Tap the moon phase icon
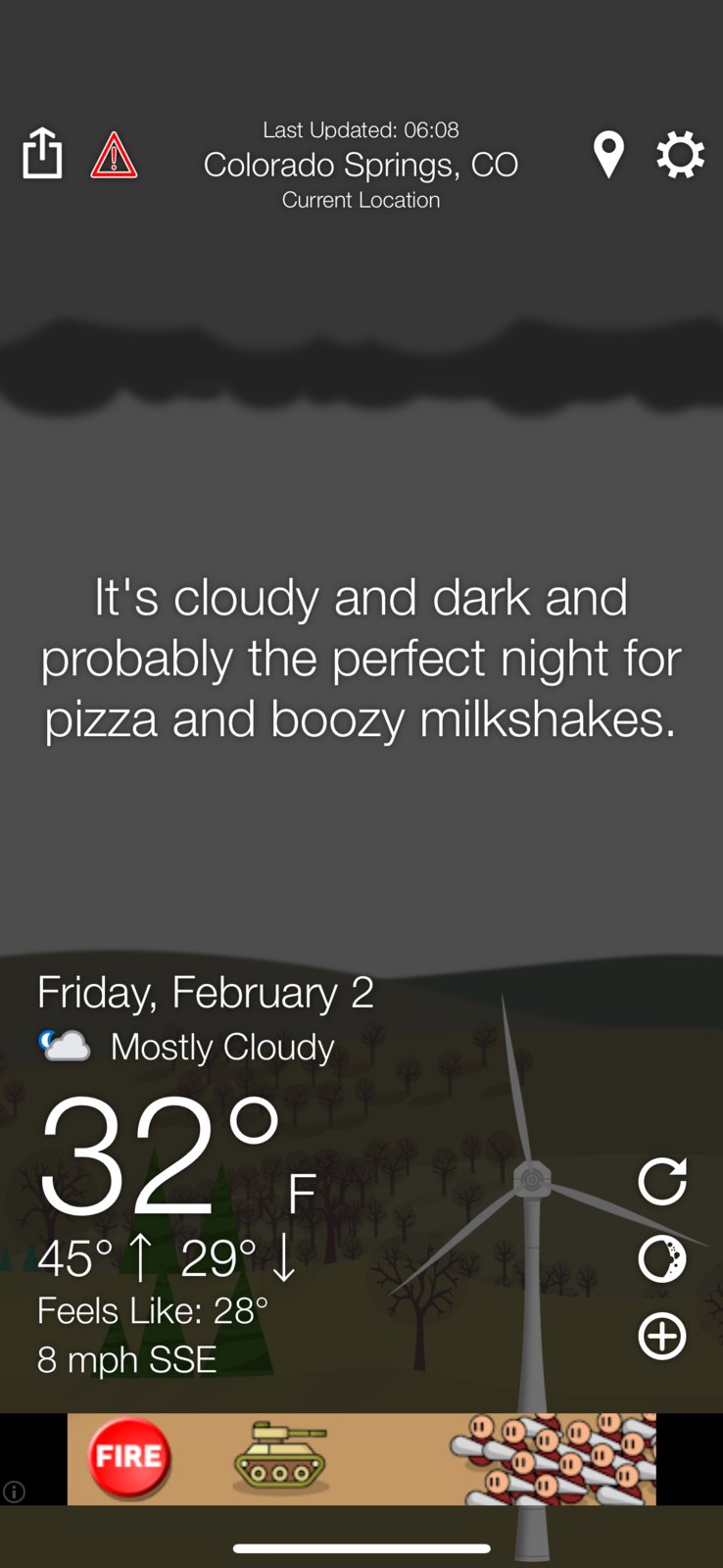The height and width of the screenshot is (1568, 723). point(662,1259)
